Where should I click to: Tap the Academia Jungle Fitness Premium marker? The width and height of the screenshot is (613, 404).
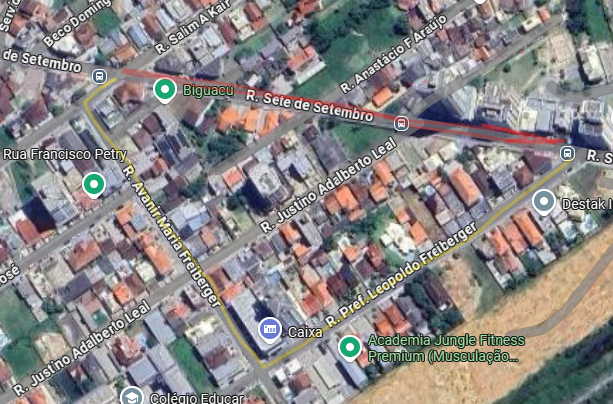(349, 347)
